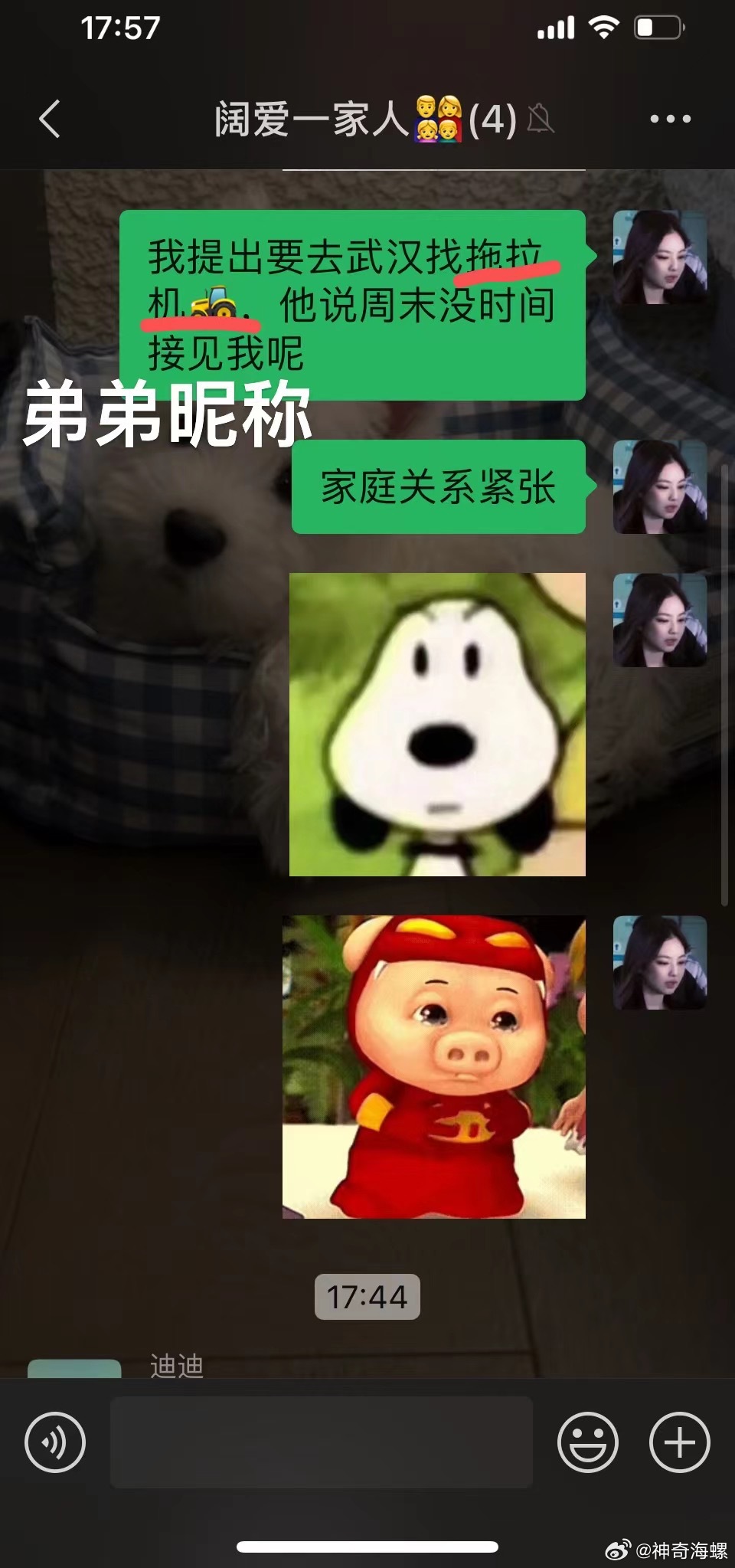Go back from the group chat
Image resolution: width=735 pixels, height=1568 pixels.
click(50, 119)
